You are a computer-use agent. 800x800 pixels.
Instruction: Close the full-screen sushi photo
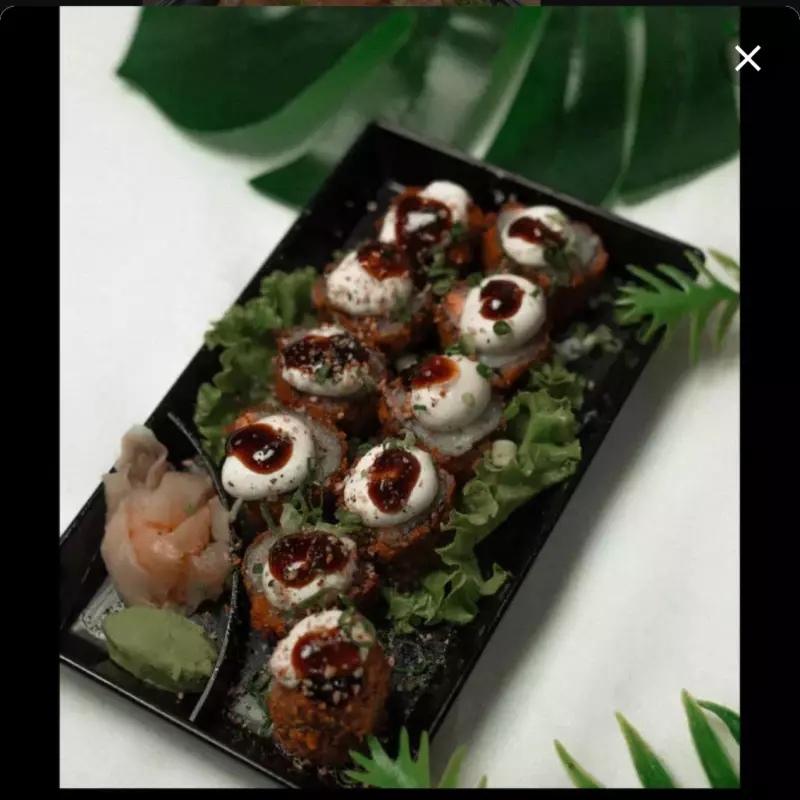point(747,58)
